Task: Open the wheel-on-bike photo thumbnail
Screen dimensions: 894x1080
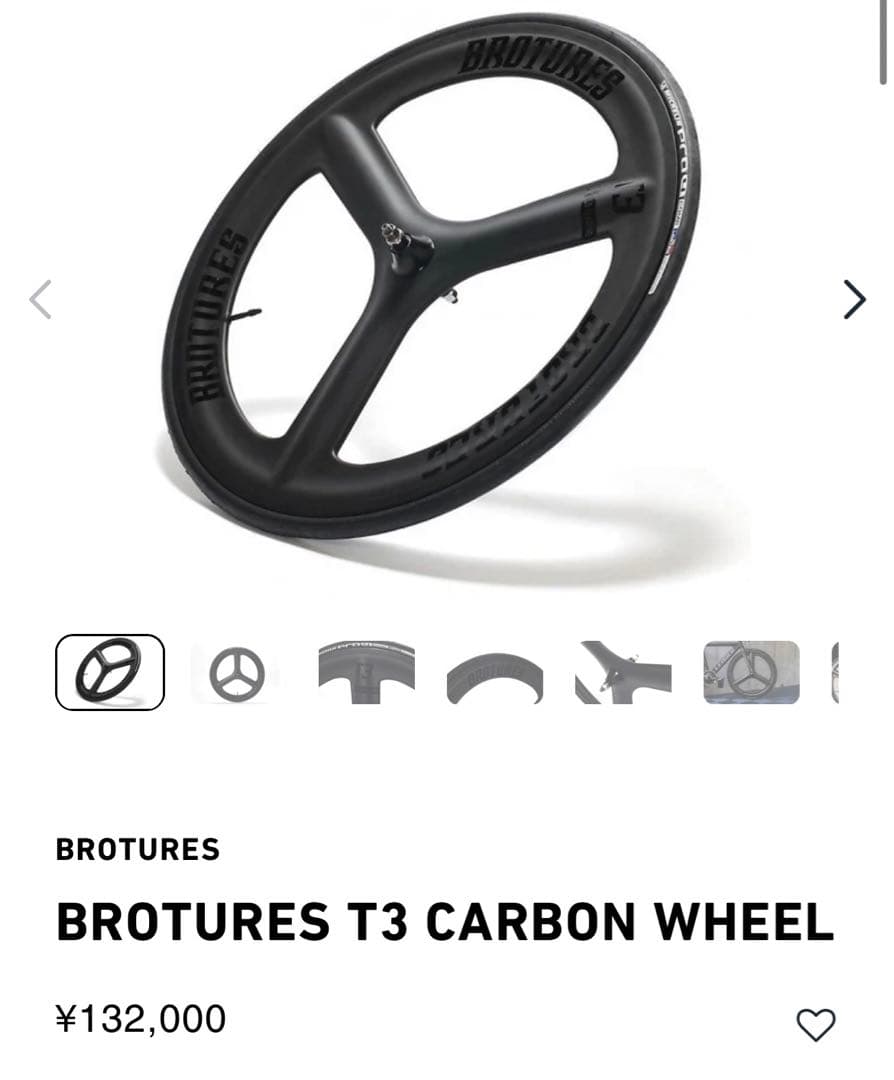Action: [x=751, y=673]
